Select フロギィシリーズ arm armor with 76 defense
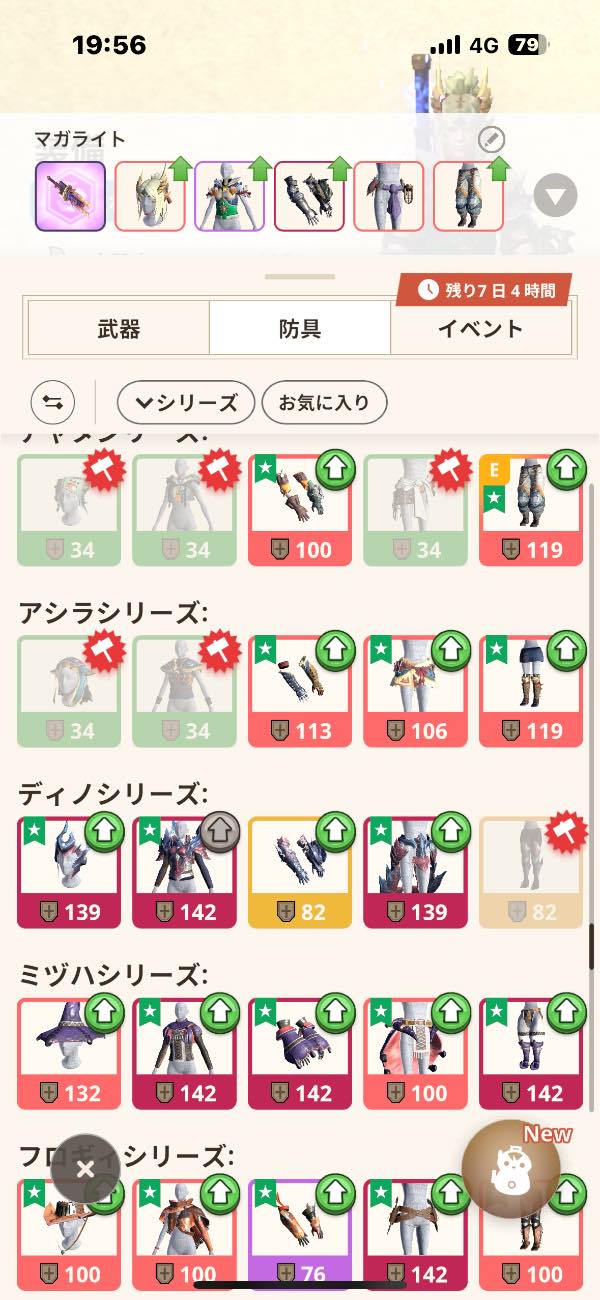The height and width of the screenshot is (1300, 600). point(299,1232)
